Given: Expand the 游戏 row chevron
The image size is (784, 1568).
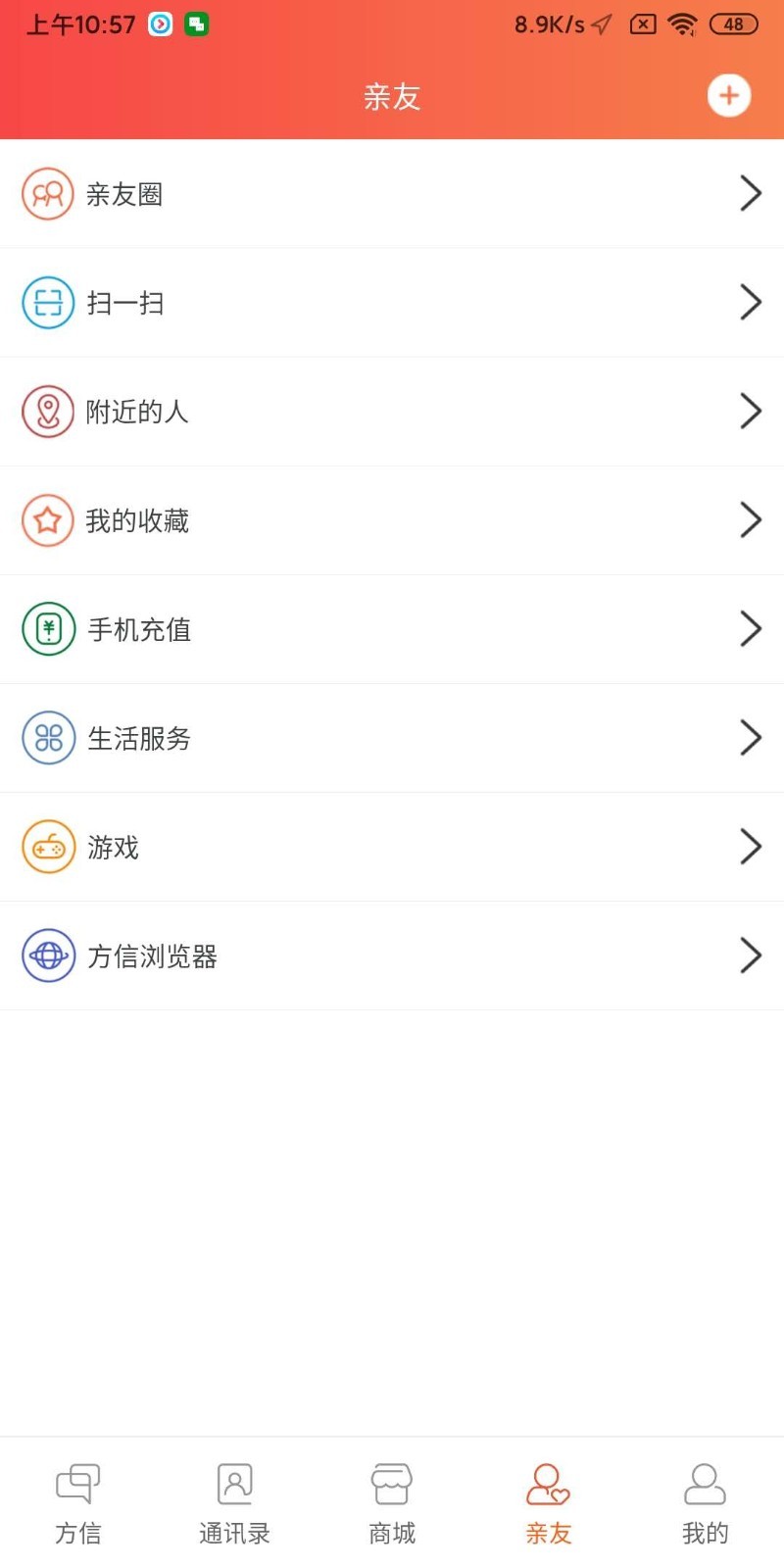Looking at the screenshot, I should (x=751, y=846).
